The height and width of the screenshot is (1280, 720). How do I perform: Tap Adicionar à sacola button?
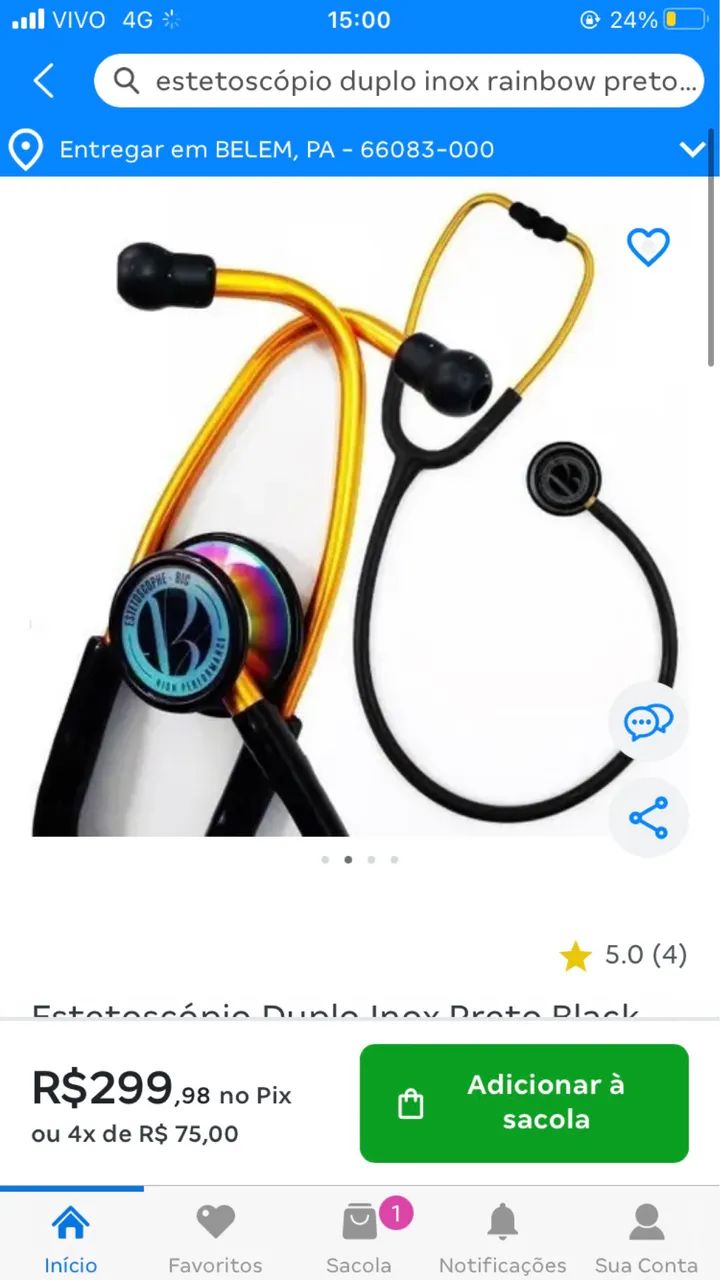(524, 1103)
